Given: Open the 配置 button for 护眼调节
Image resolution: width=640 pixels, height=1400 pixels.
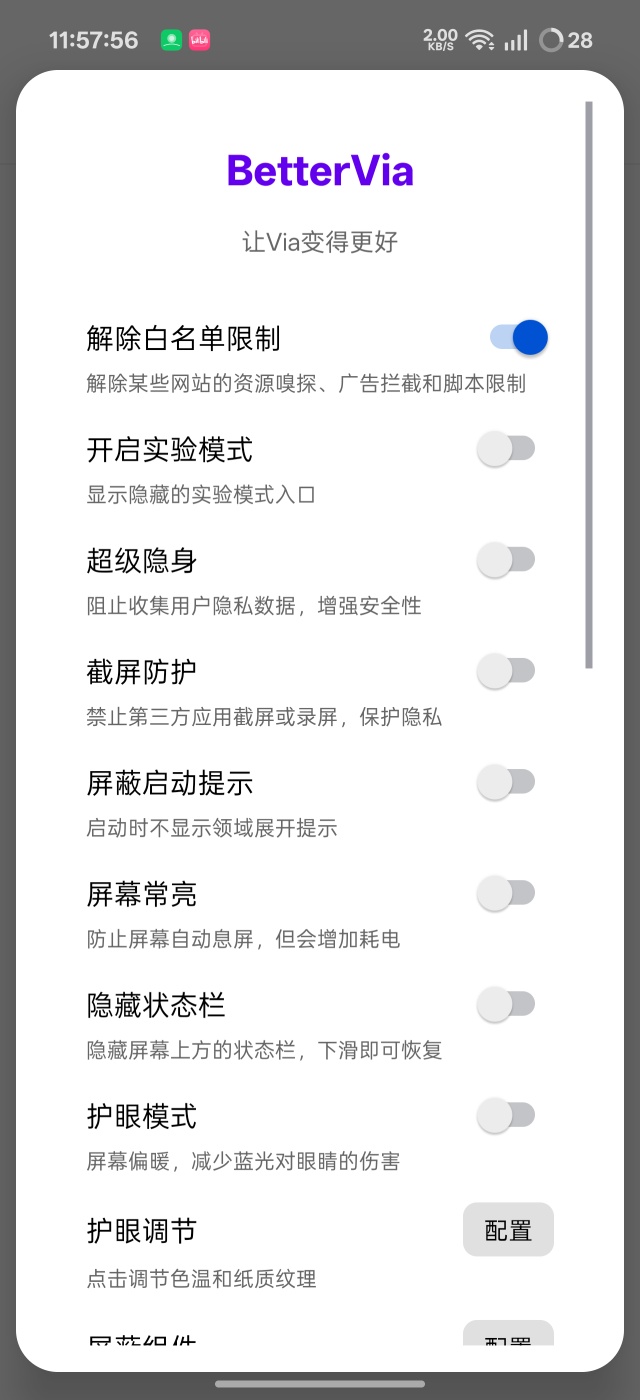Looking at the screenshot, I should pos(508,1230).
